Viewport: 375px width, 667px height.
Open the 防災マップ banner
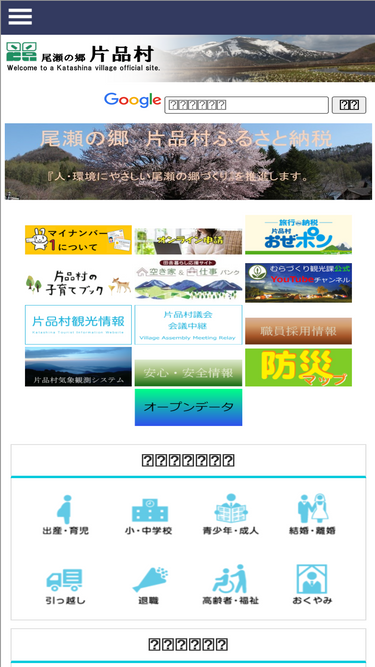[298, 368]
